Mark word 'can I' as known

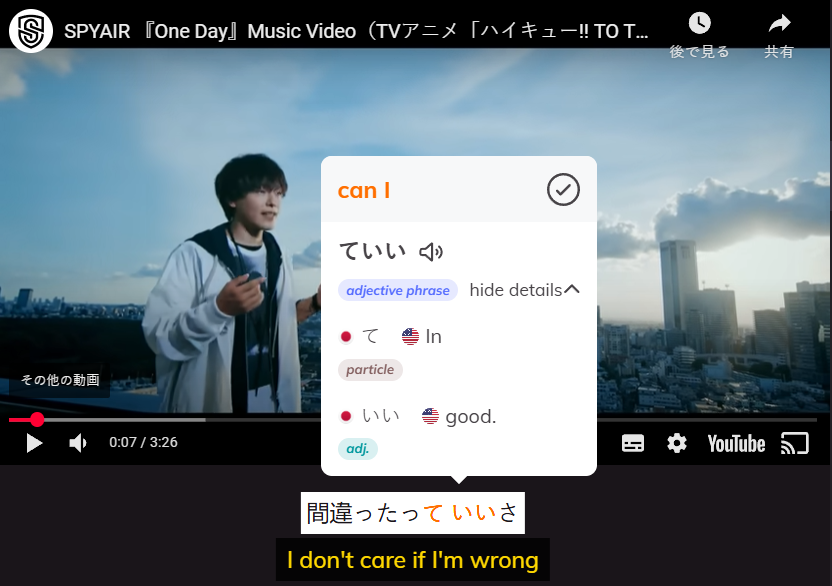(x=563, y=189)
